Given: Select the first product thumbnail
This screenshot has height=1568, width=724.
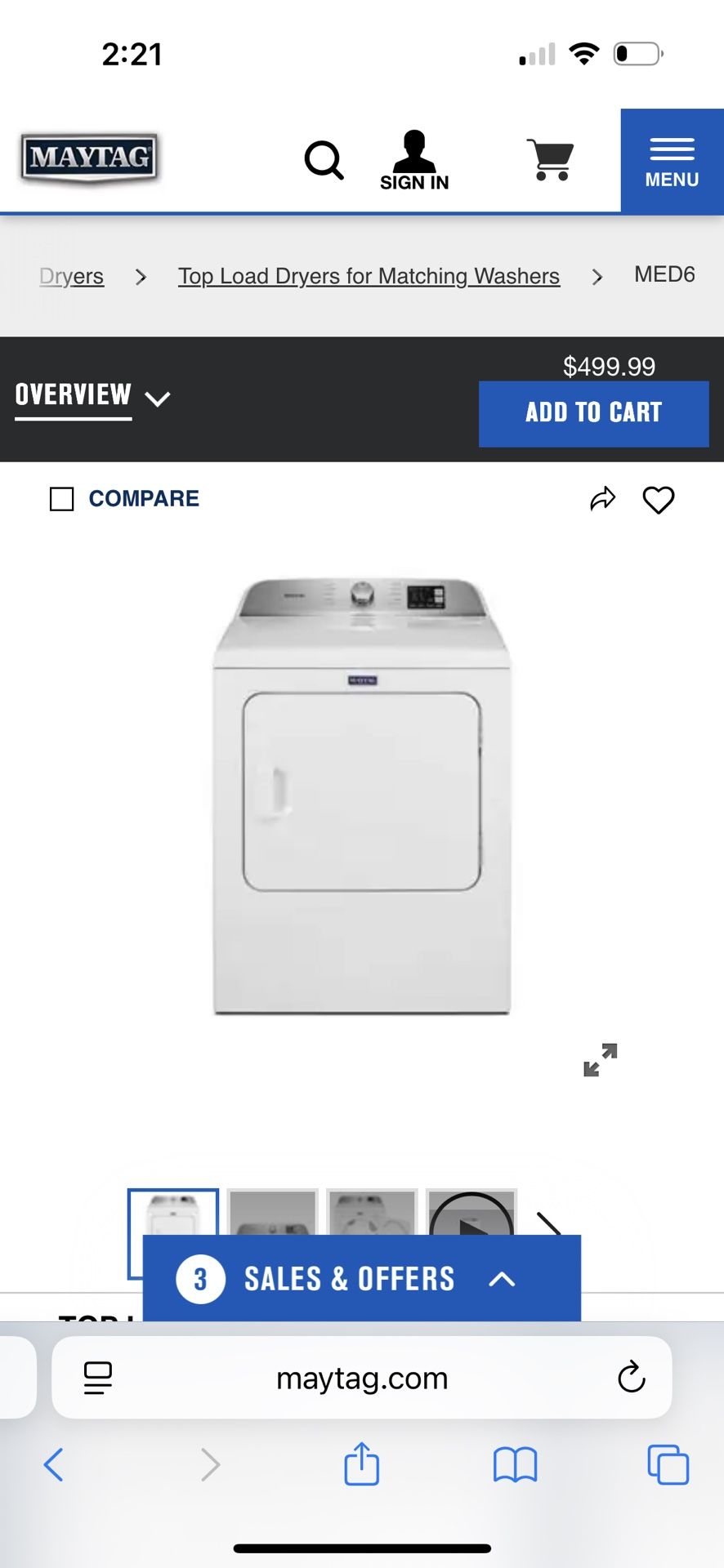Looking at the screenshot, I should [x=172, y=1214].
